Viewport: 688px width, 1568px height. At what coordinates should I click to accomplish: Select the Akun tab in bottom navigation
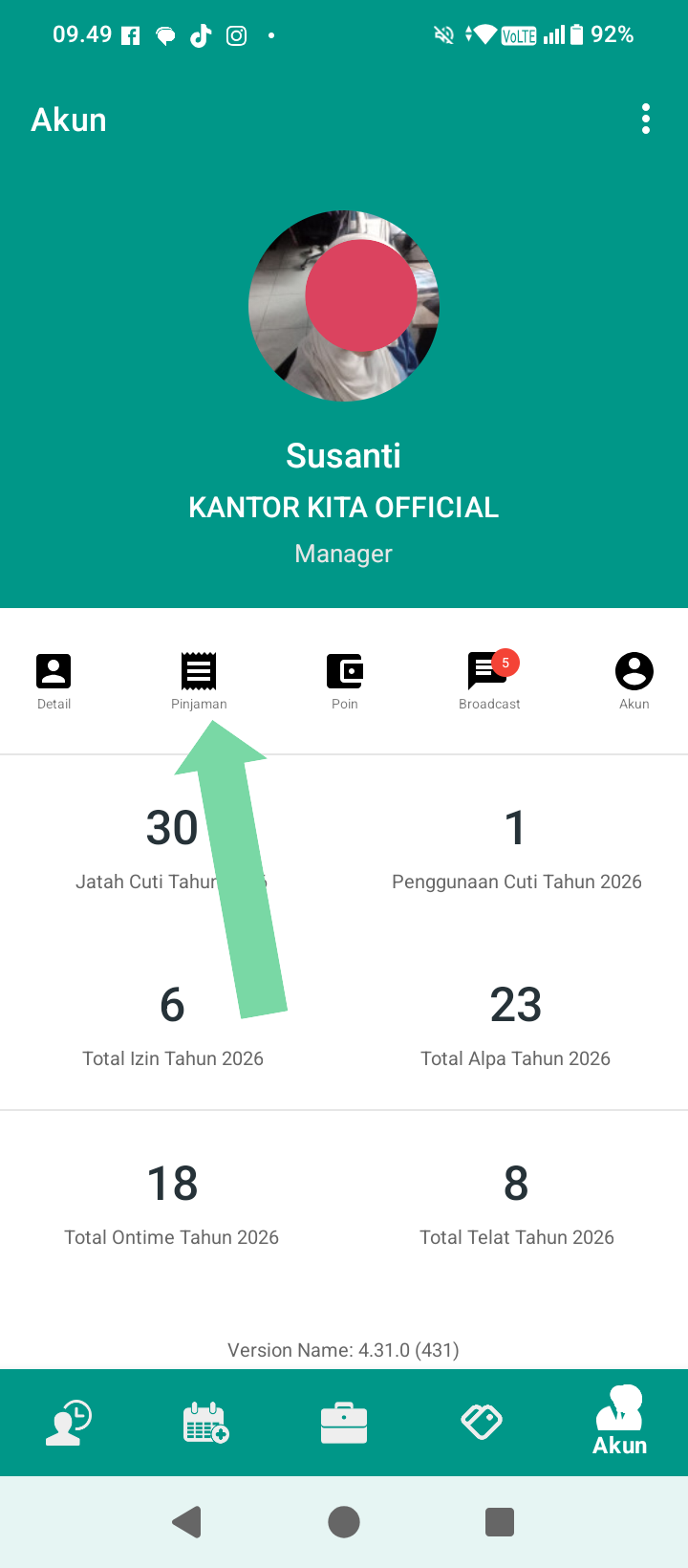pos(619,1423)
